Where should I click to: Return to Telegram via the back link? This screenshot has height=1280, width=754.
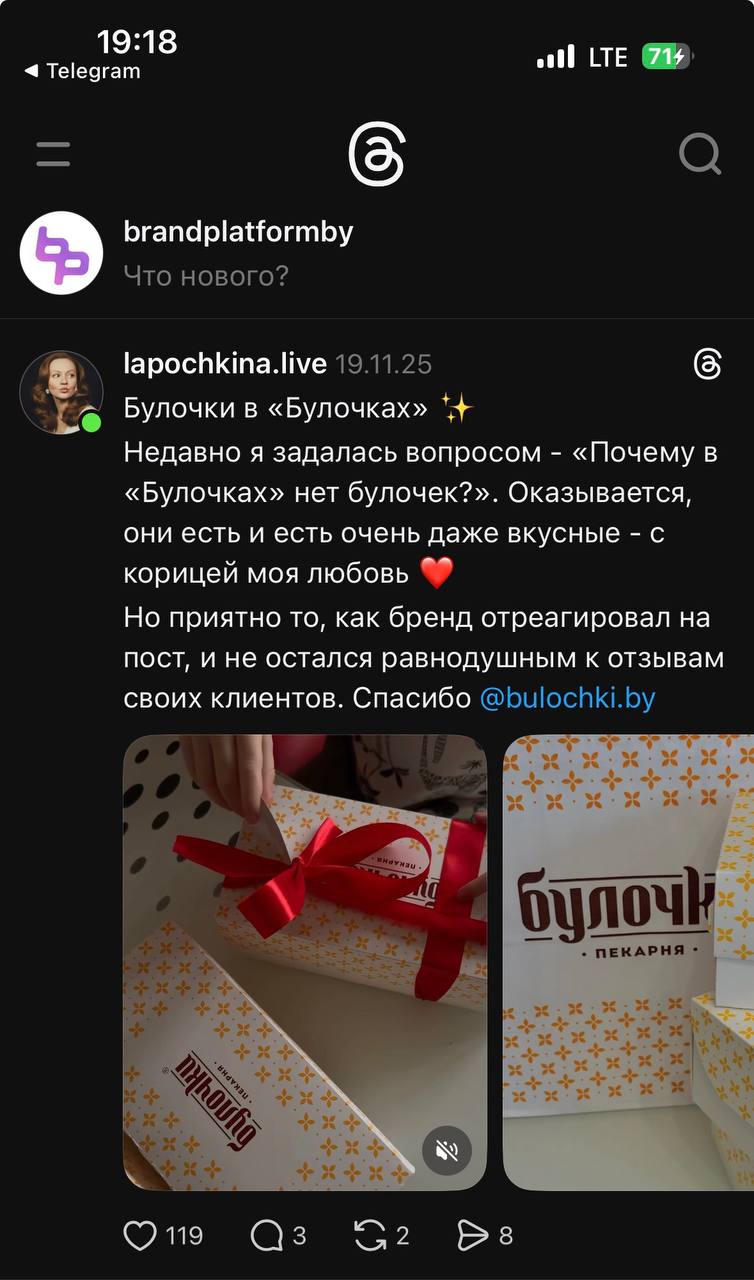click(x=82, y=71)
